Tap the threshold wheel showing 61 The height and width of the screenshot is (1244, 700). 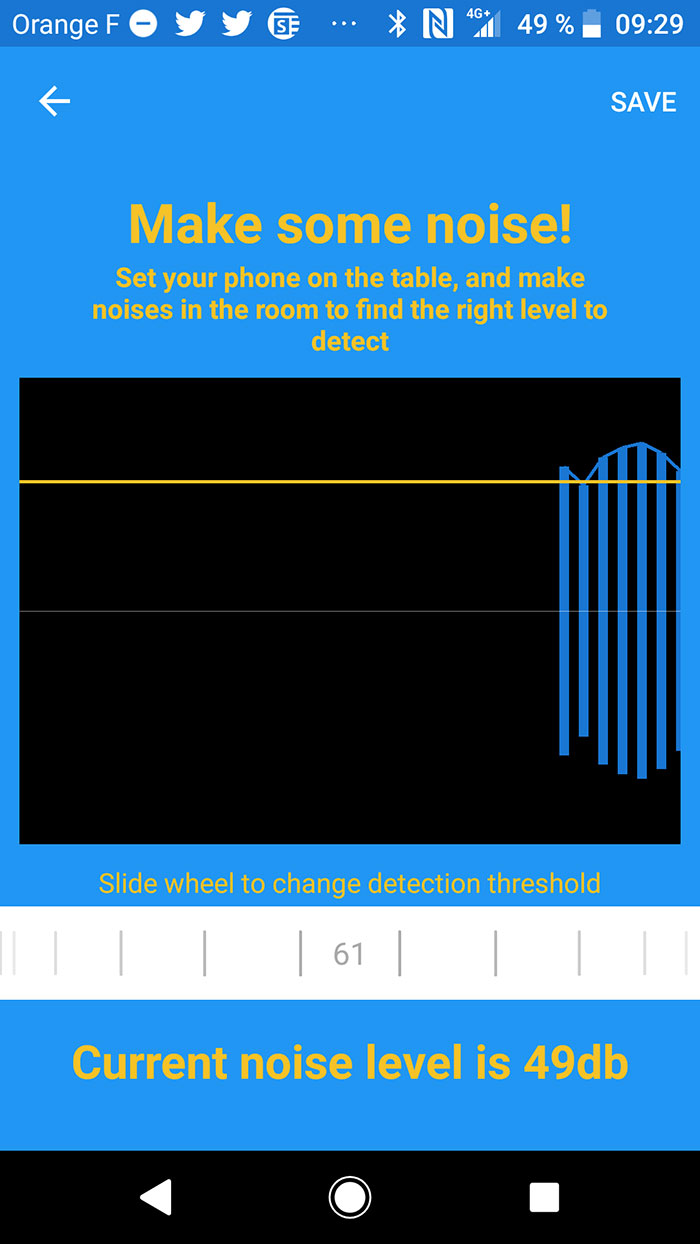click(350, 953)
